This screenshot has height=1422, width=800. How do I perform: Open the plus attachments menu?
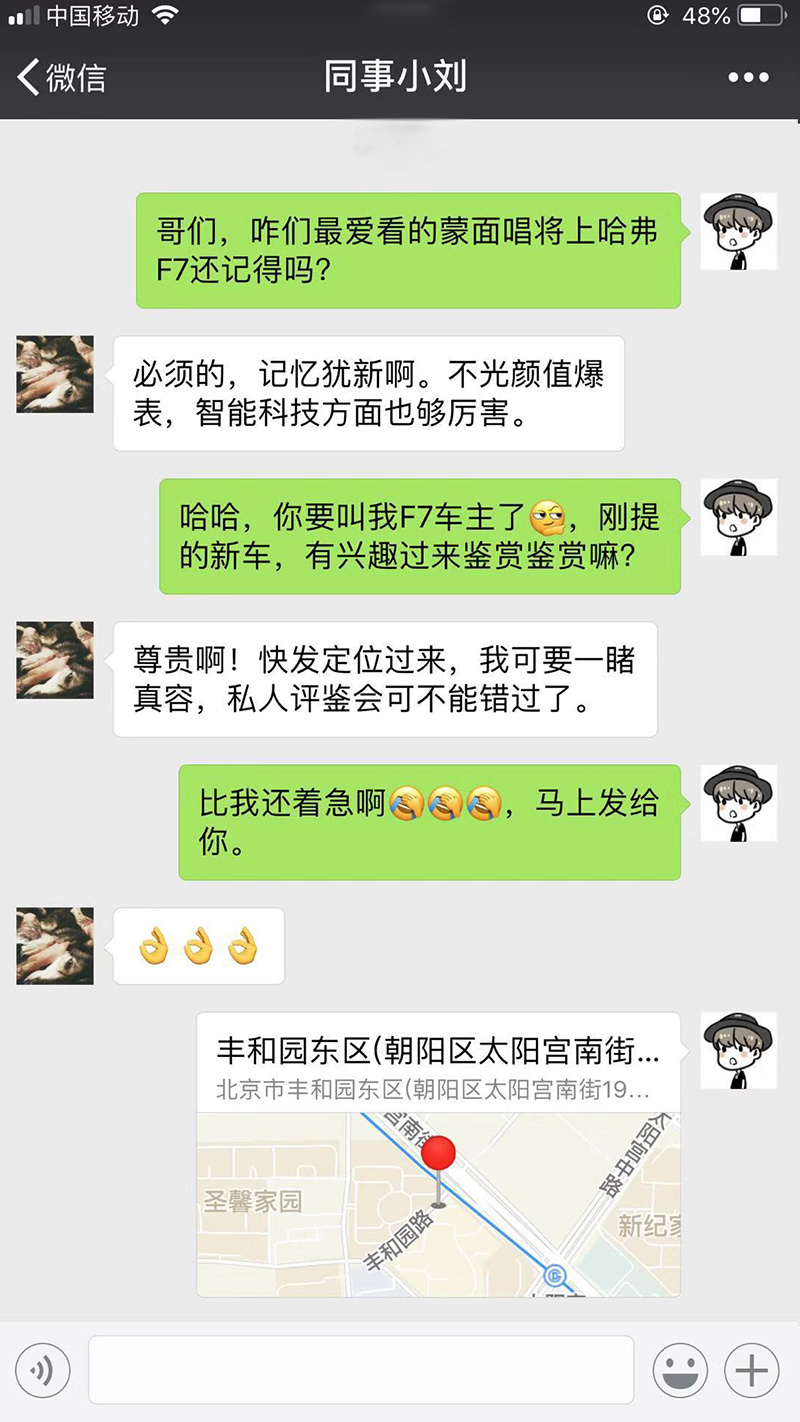pyautogui.click(x=751, y=1370)
